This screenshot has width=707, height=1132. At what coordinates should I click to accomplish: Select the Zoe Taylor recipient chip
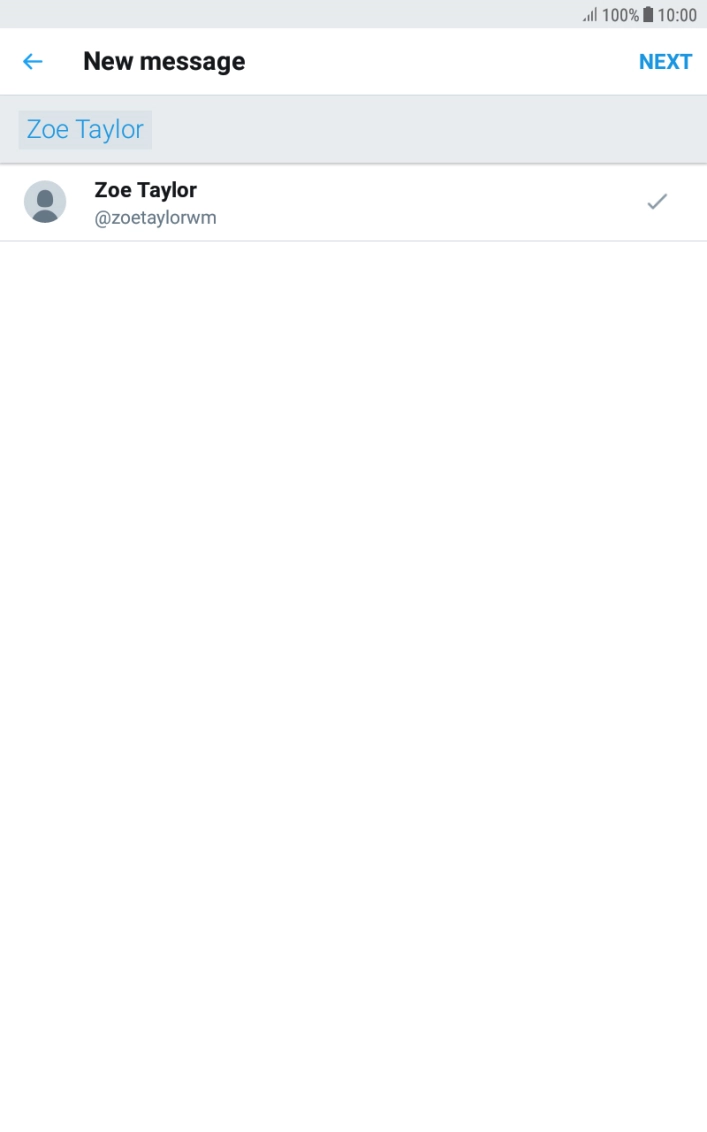pos(85,130)
